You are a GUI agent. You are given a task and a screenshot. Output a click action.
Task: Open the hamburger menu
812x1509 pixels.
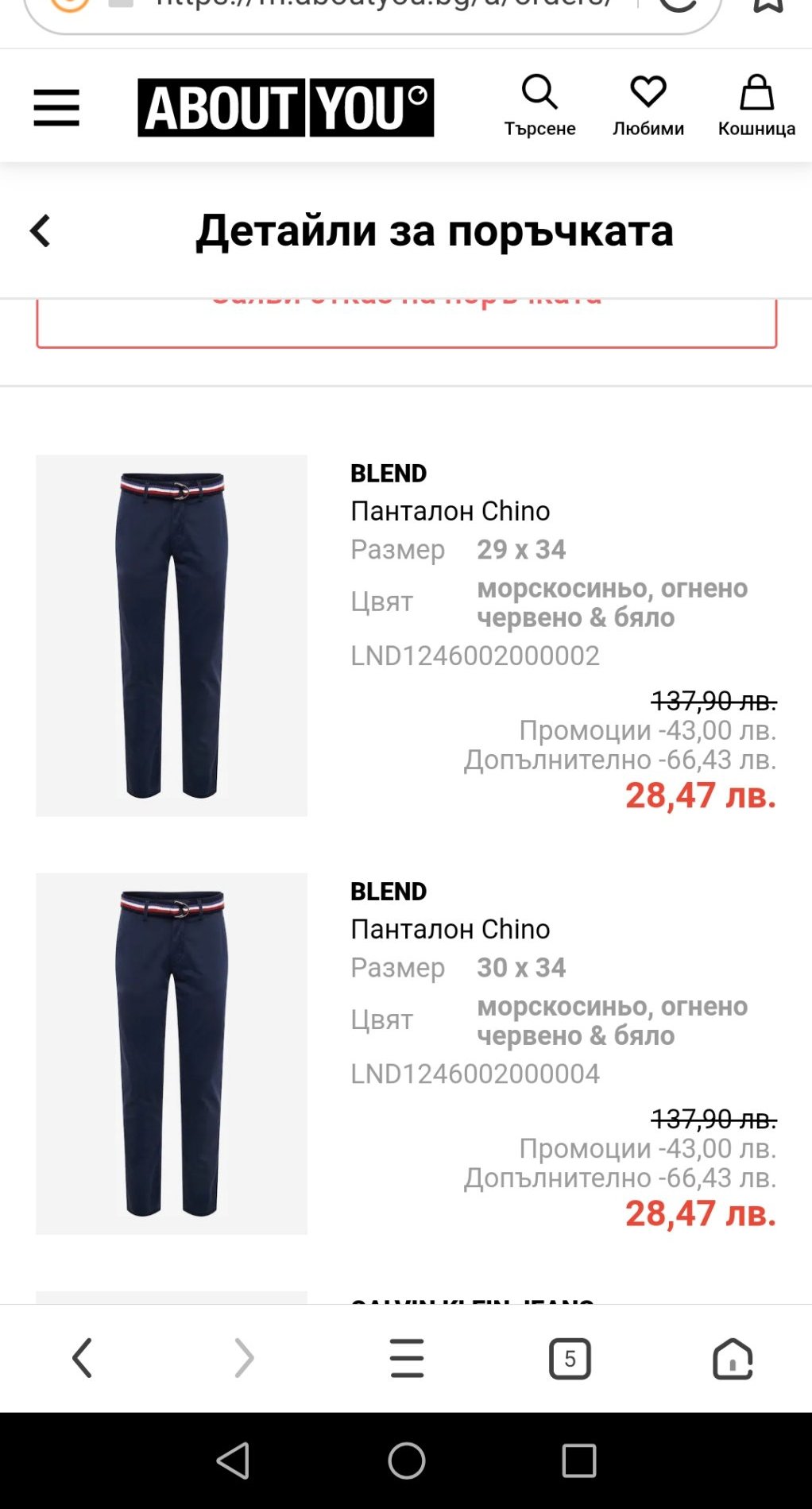(56, 107)
